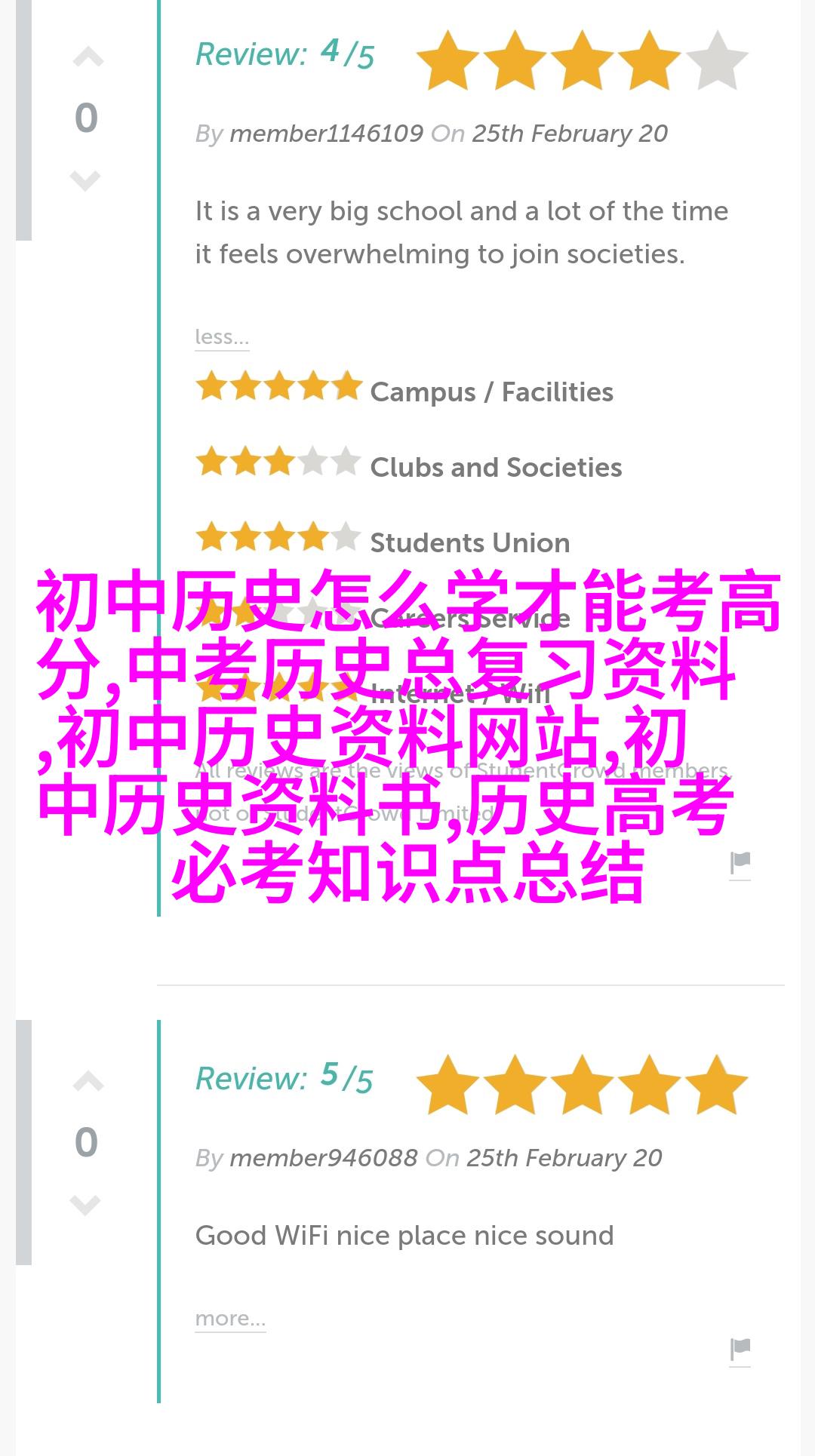Expand the Good WiFi review with more...

click(x=230, y=1318)
